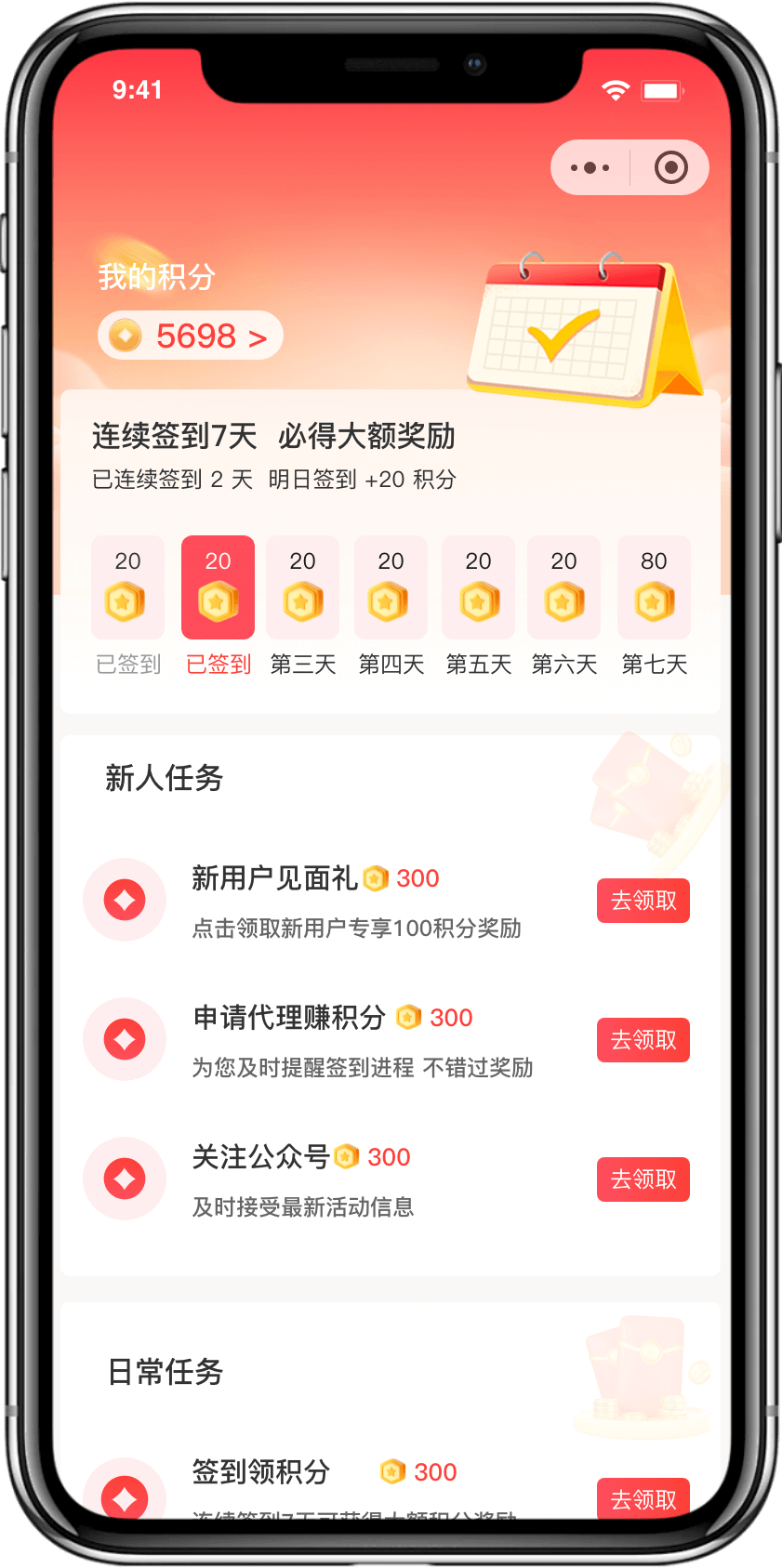Open the mini program more options menu
The height and width of the screenshot is (1568, 782).
(x=590, y=168)
